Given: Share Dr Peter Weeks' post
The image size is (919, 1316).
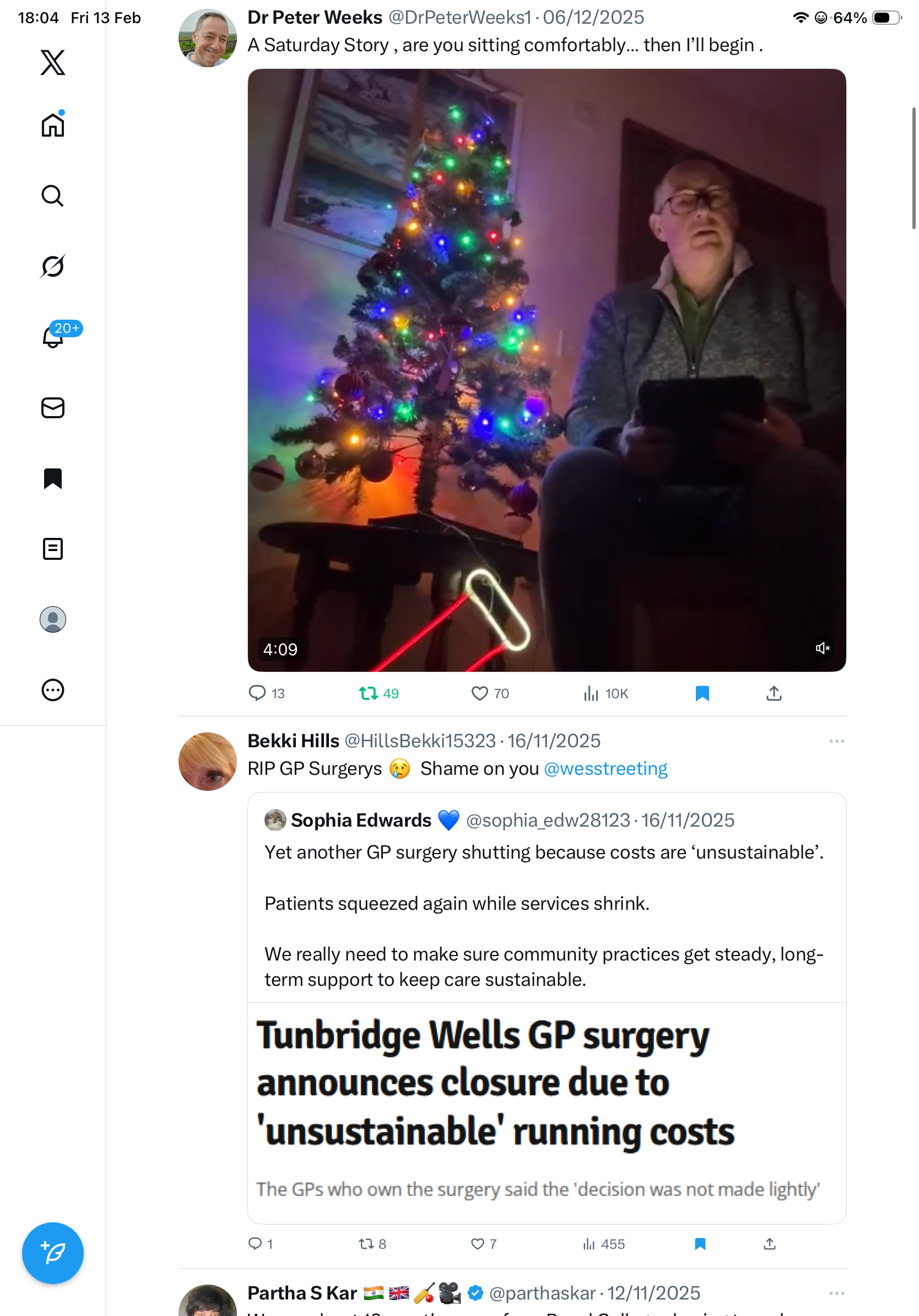Looking at the screenshot, I should pyautogui.click(x=774, y=693).
